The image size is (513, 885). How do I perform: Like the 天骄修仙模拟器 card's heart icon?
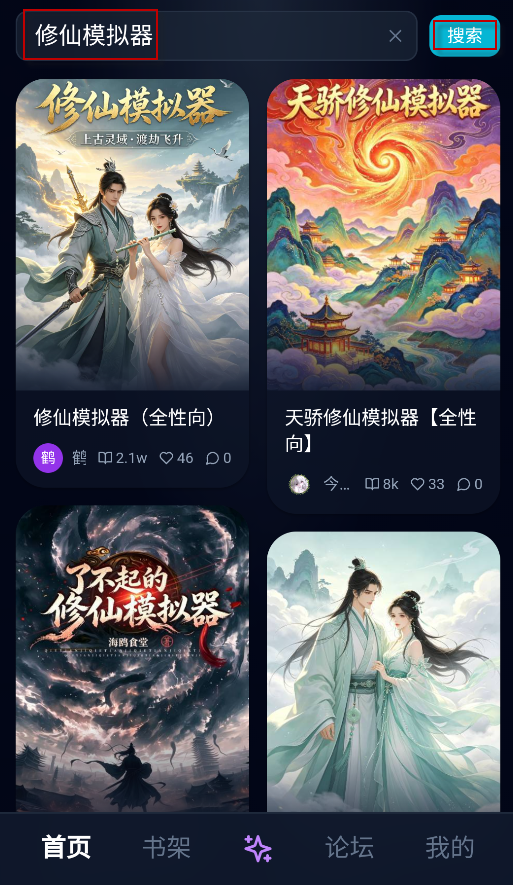tap(417, 484)
